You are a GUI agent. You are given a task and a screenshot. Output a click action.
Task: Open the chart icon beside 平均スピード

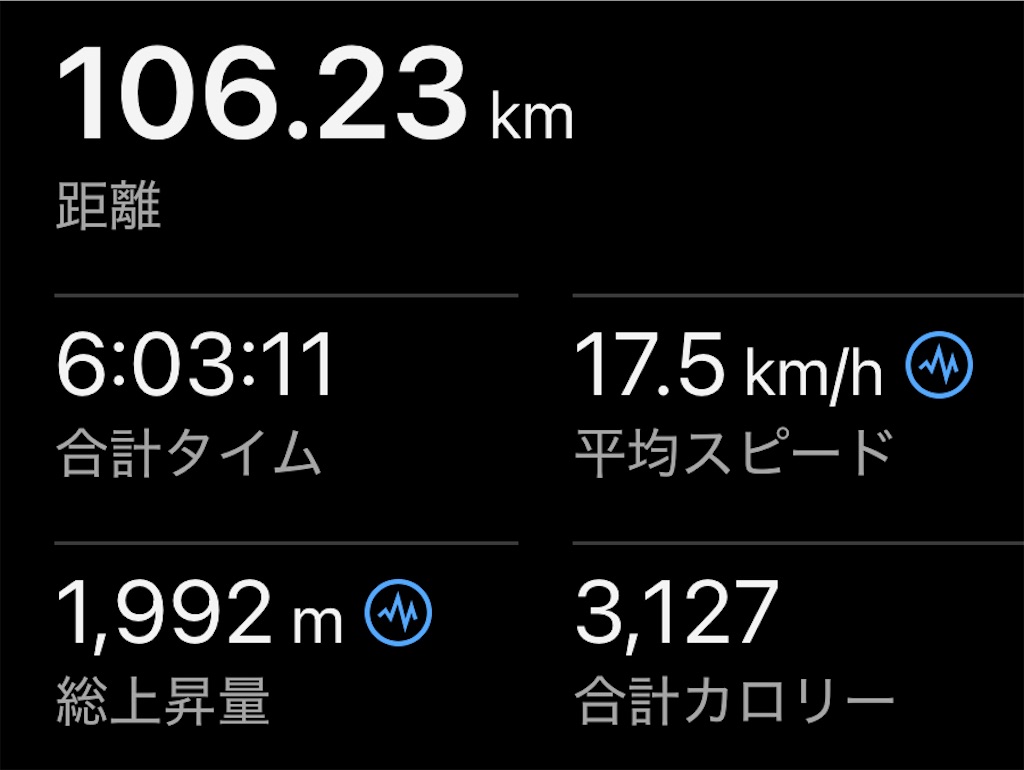[939, 366]
